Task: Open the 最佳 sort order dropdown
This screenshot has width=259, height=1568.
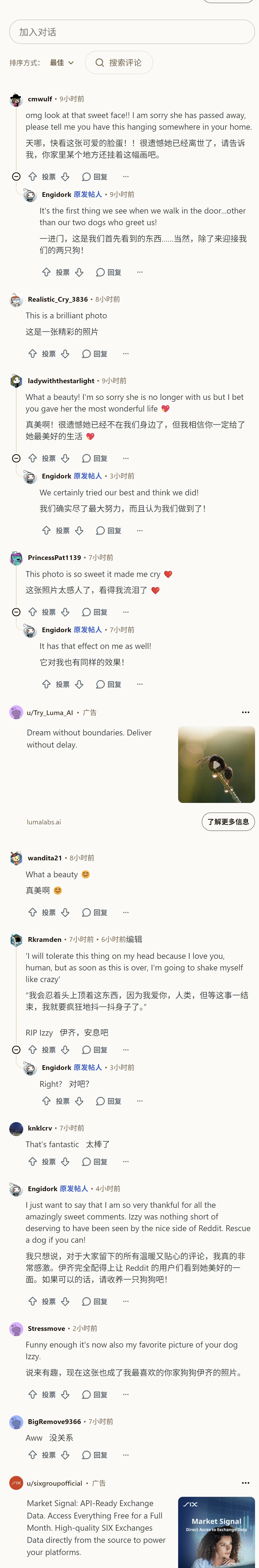Action: click(x=62, y=63)
